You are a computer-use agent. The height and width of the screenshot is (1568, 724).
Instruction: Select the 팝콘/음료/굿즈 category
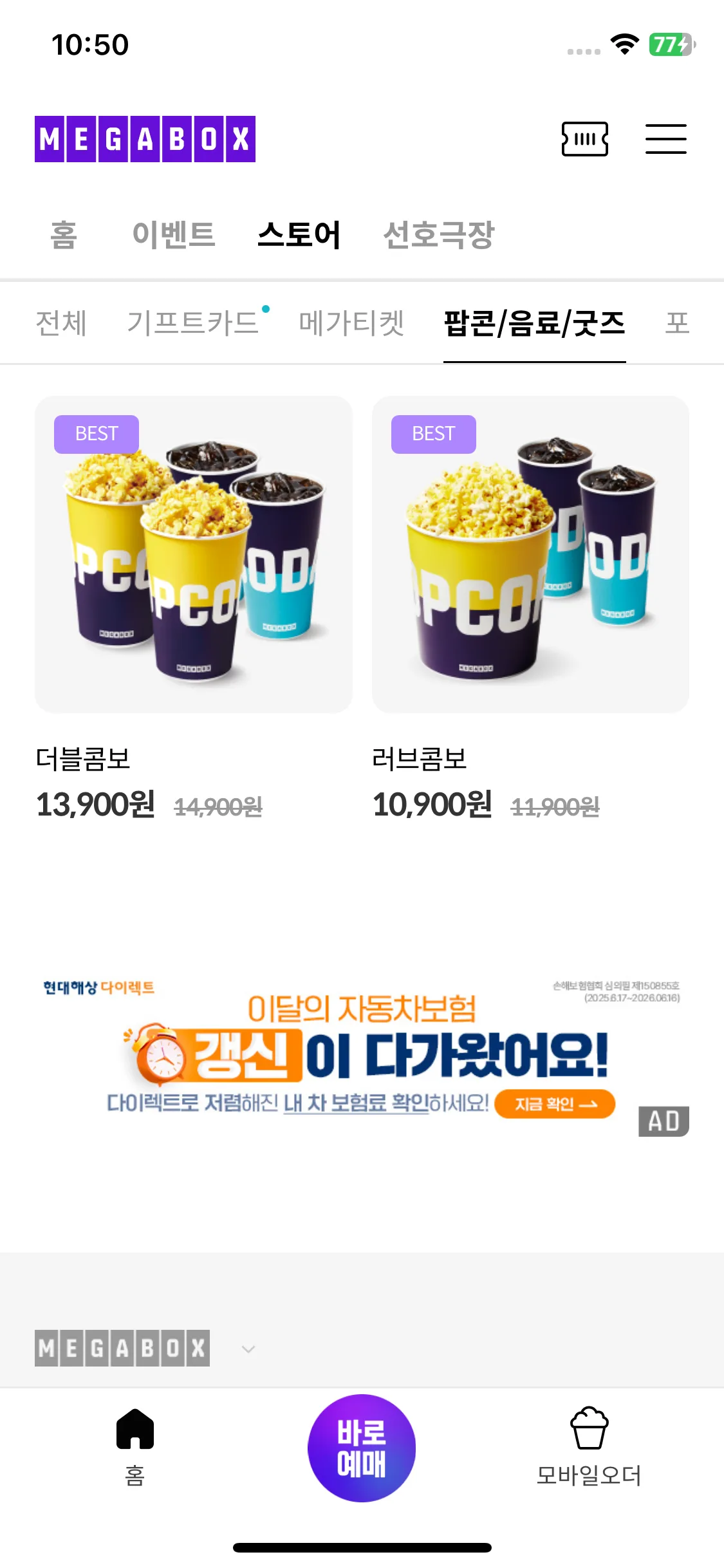pyautogui.click(x=534, y=322)
